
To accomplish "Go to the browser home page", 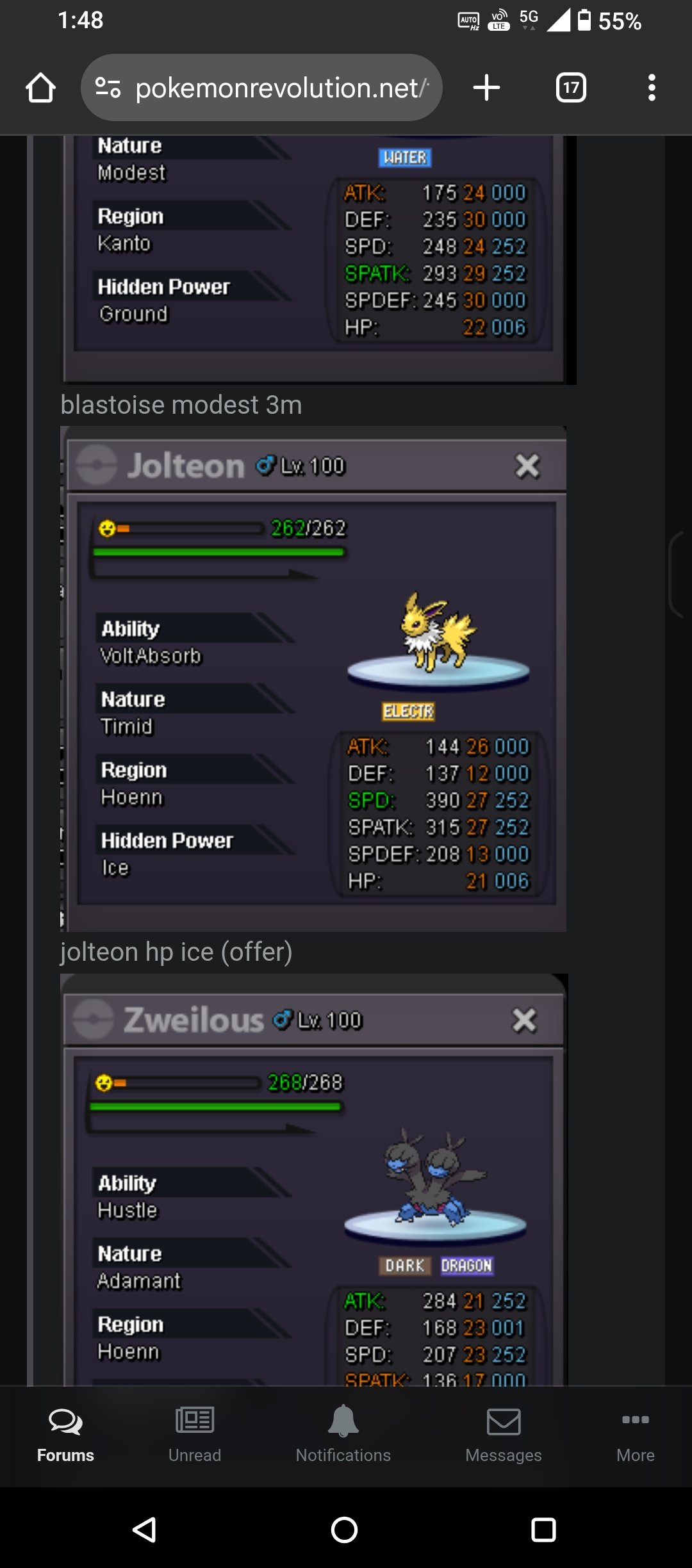I will click(40, 88).
